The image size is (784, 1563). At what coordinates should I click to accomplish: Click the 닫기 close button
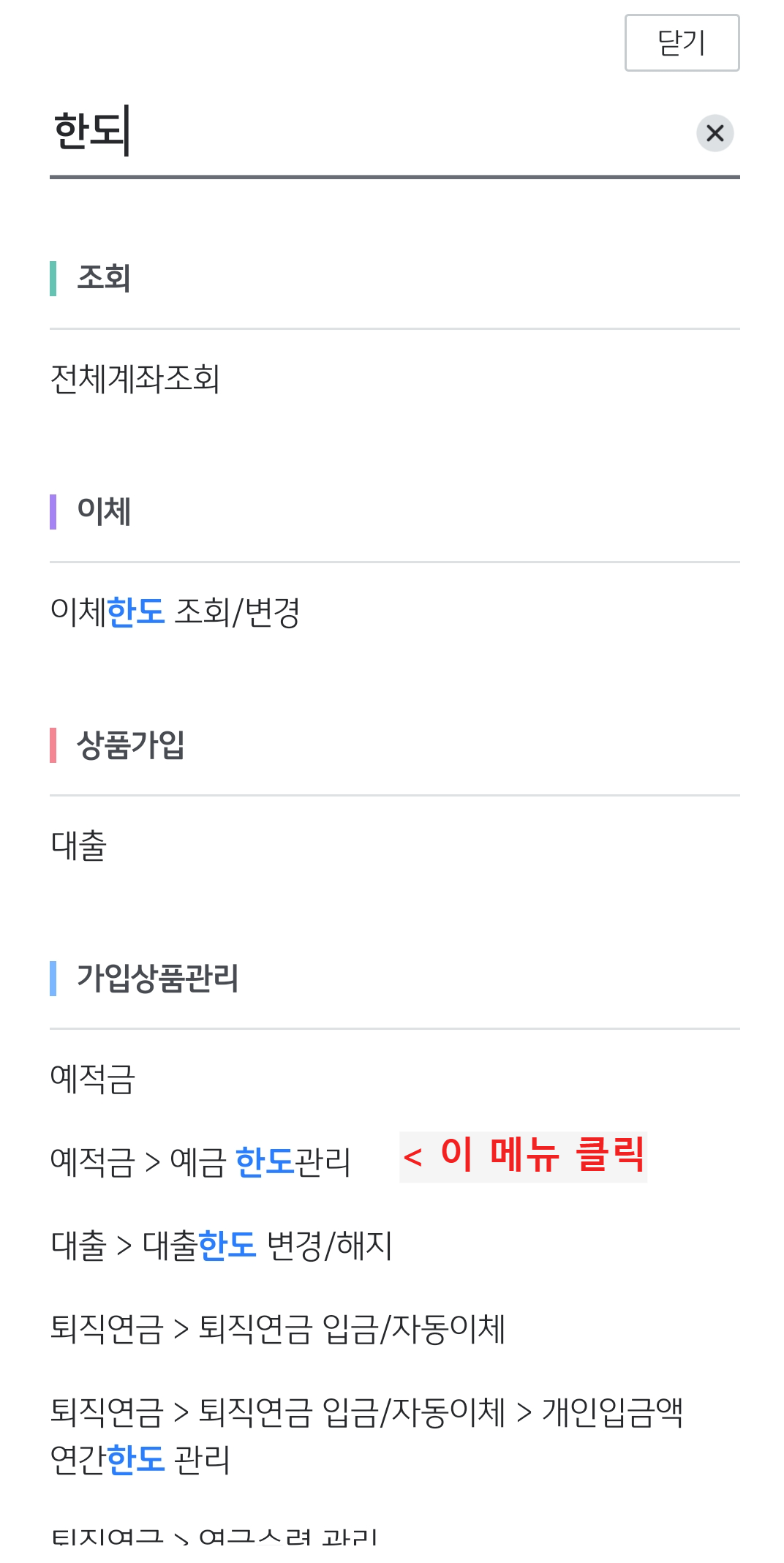tap(682, 44)
